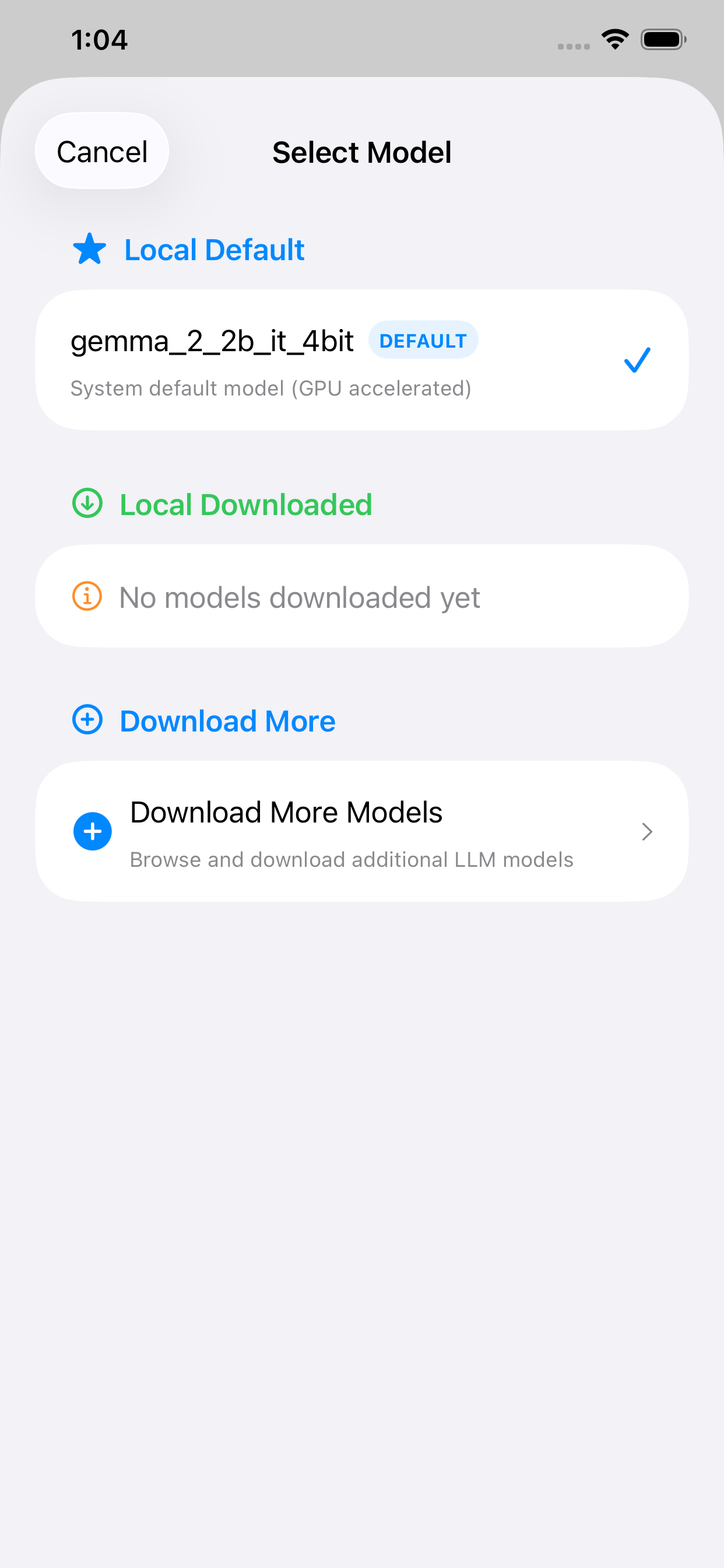Click the Wi-Fi icon in status bar
The height and width of the screenshot is (1568, 724).
(x=614, y=39)
